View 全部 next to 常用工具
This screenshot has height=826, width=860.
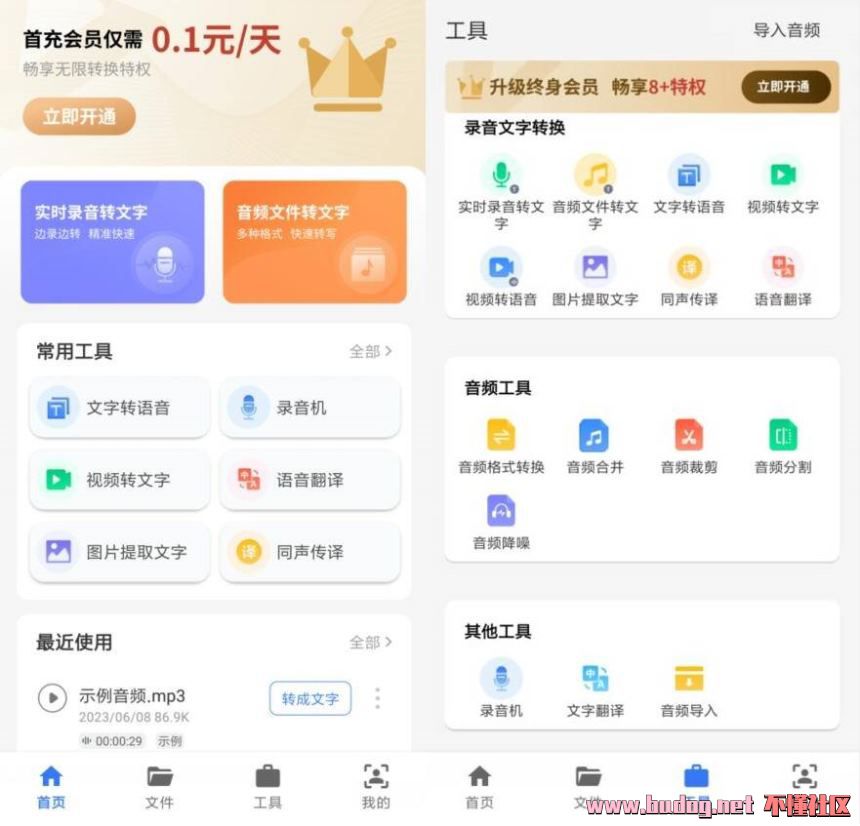pos(370,351)
